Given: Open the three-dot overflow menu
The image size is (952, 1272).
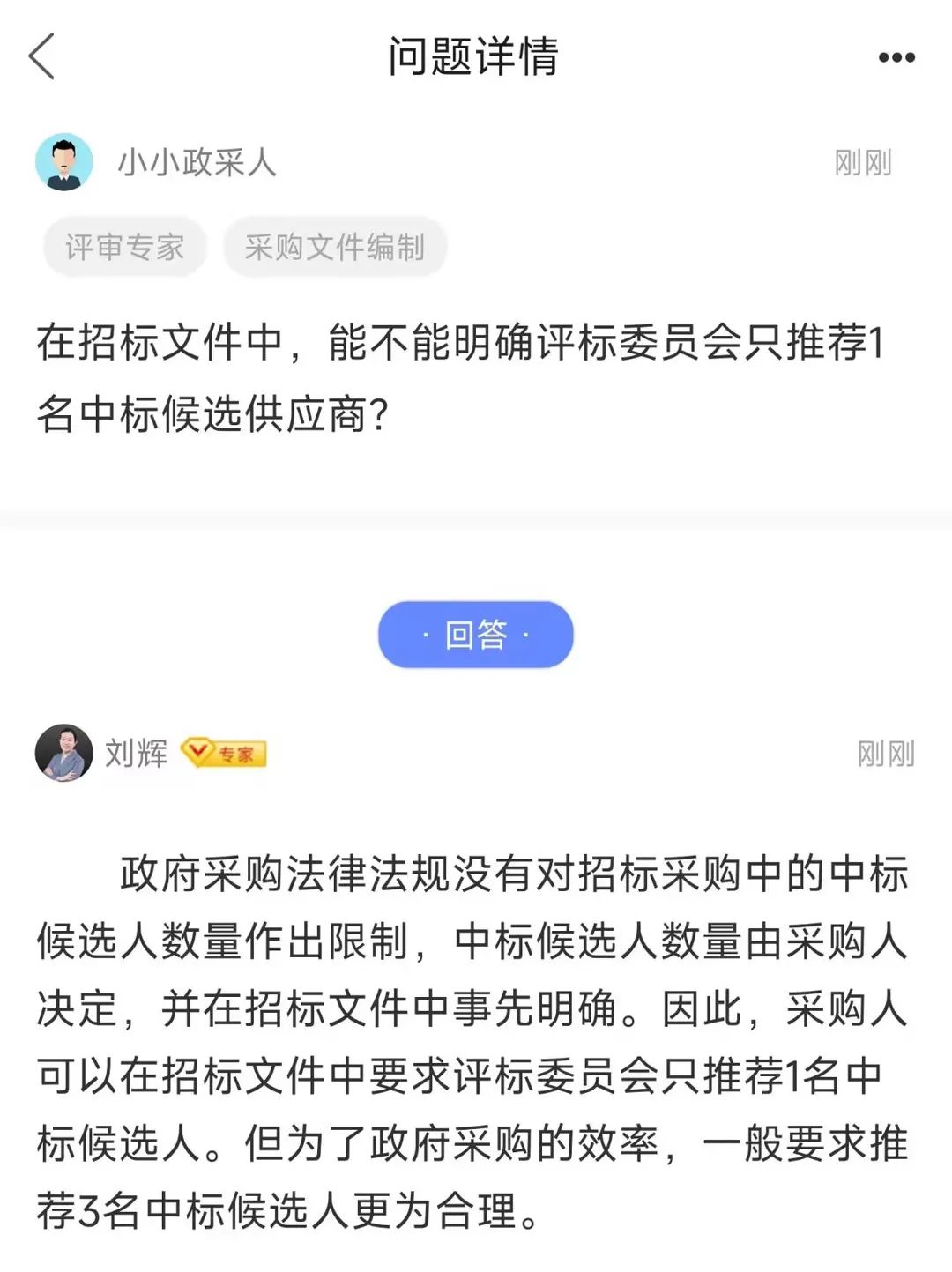Looking at the screenshot, I should point(896,58).
